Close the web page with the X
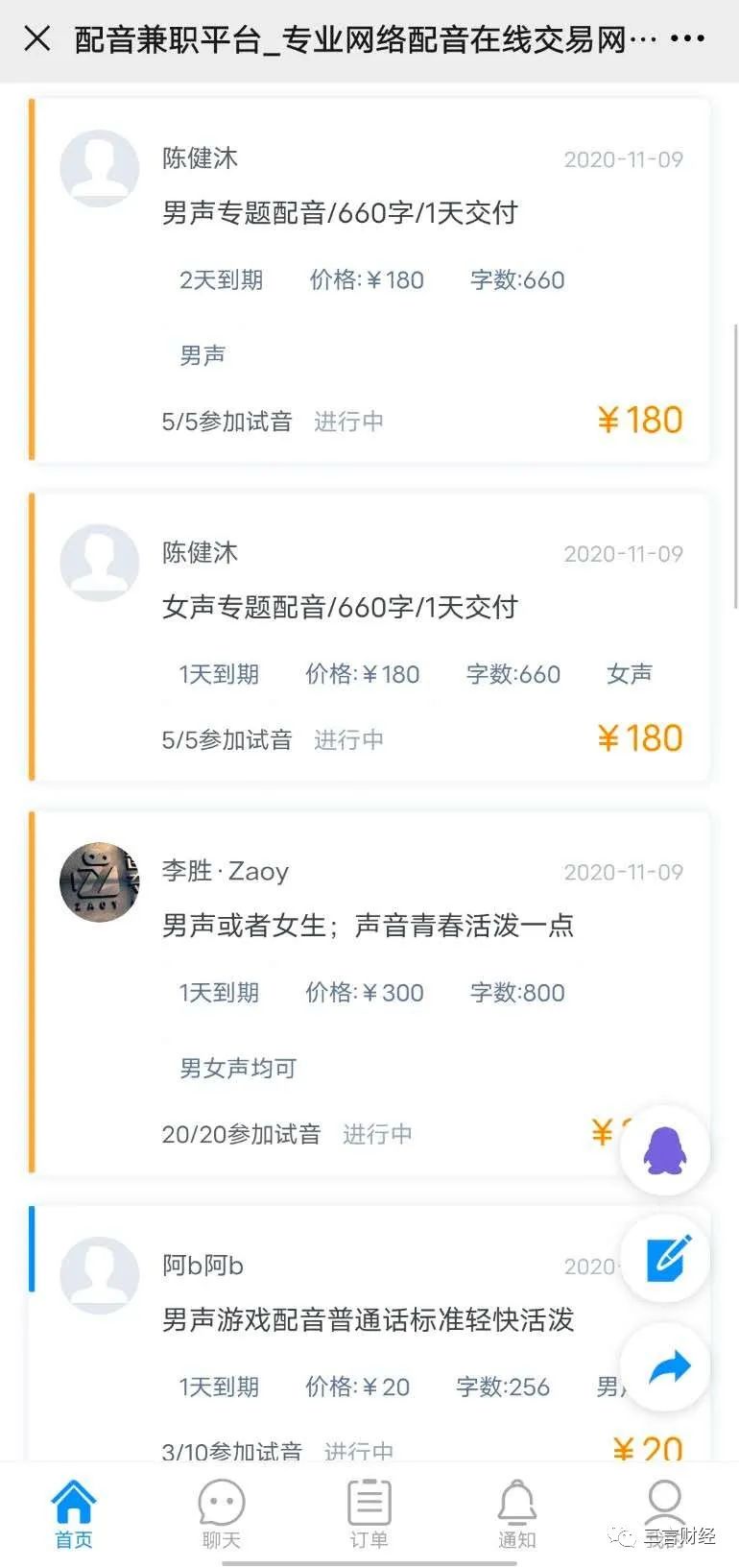The width and height of the screenshot is (739, 1568). click(x=36, y=38)
